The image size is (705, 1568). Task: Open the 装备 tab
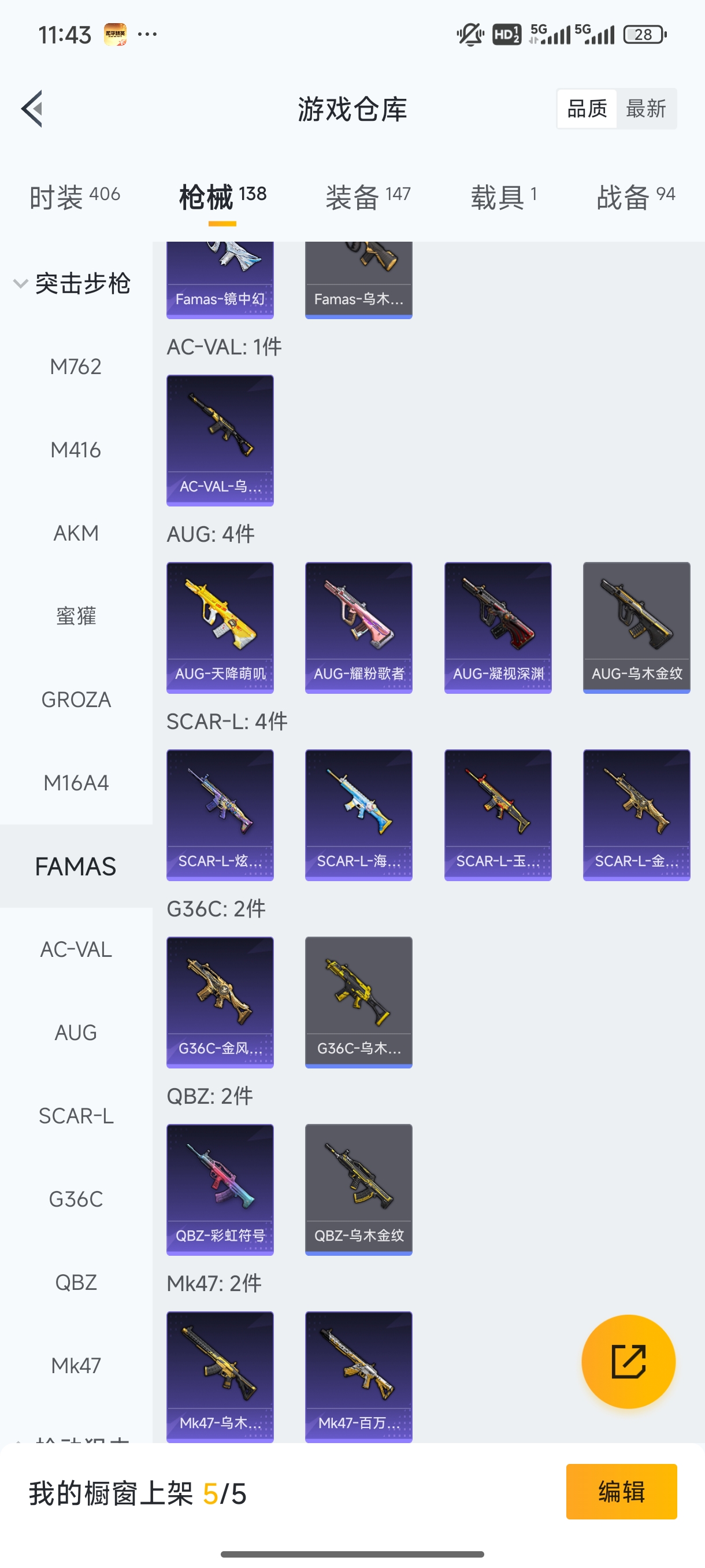pyautogui.click(x=368, y=197)
